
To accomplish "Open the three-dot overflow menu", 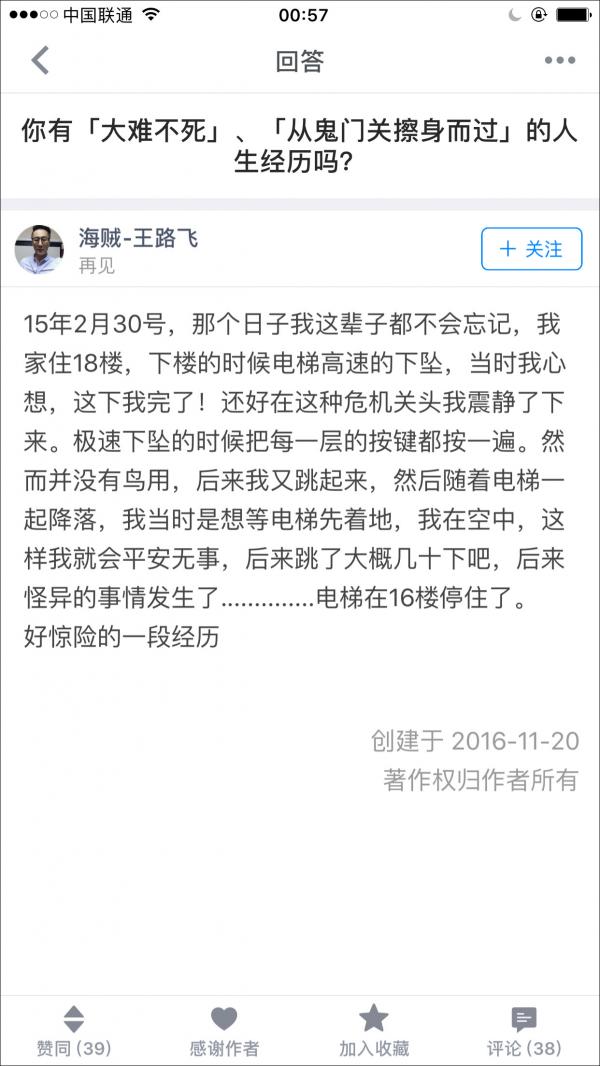I will click(x=559, y=61).
